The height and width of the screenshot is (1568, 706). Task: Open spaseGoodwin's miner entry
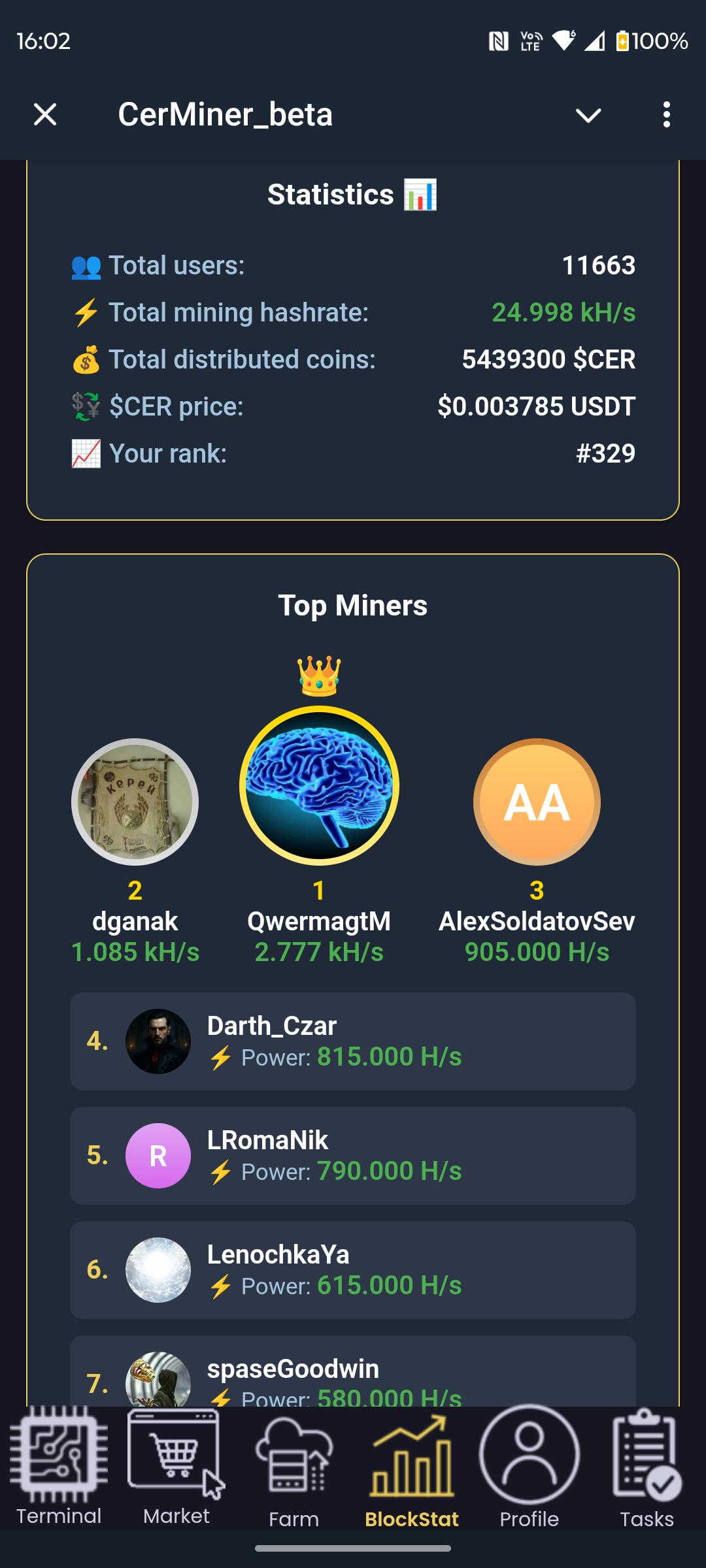[x=353, y=1375]
